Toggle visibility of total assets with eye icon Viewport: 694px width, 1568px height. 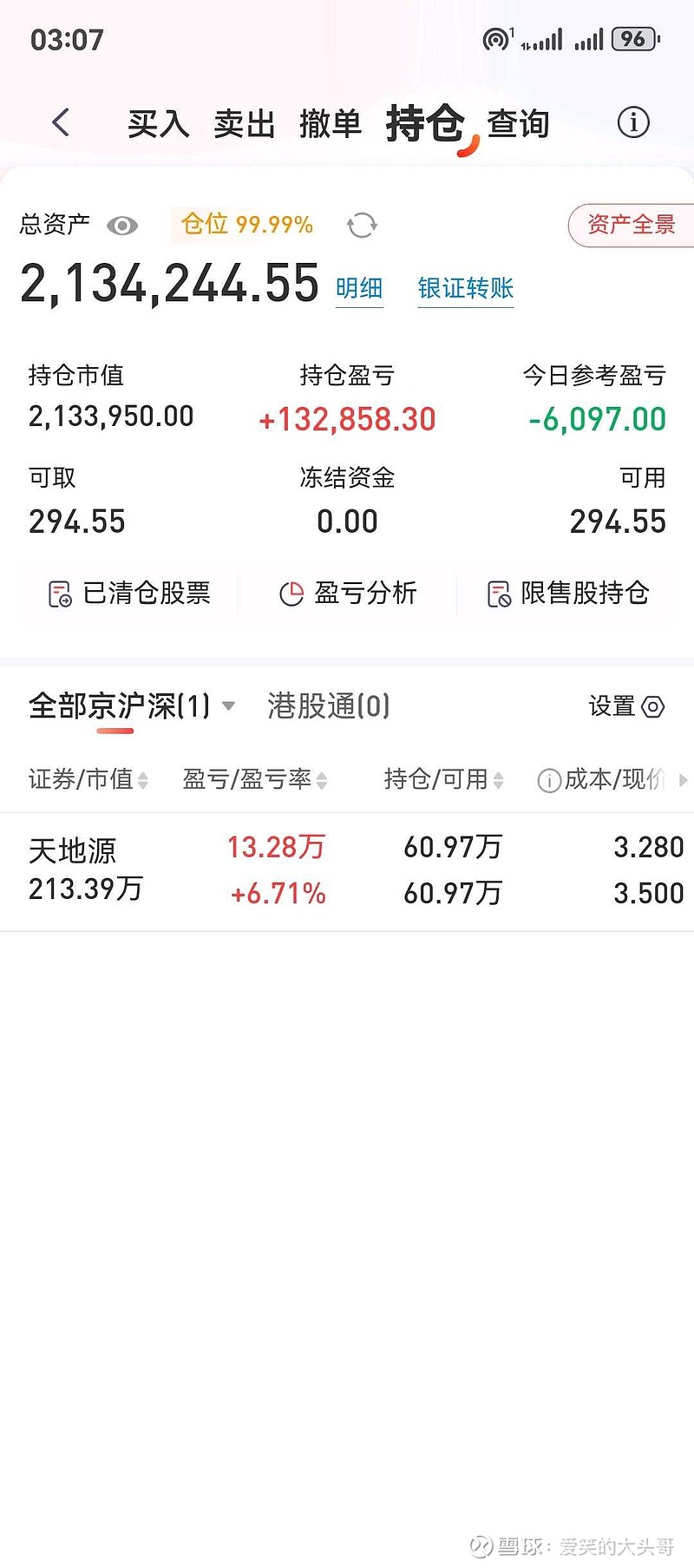(123, 225)
